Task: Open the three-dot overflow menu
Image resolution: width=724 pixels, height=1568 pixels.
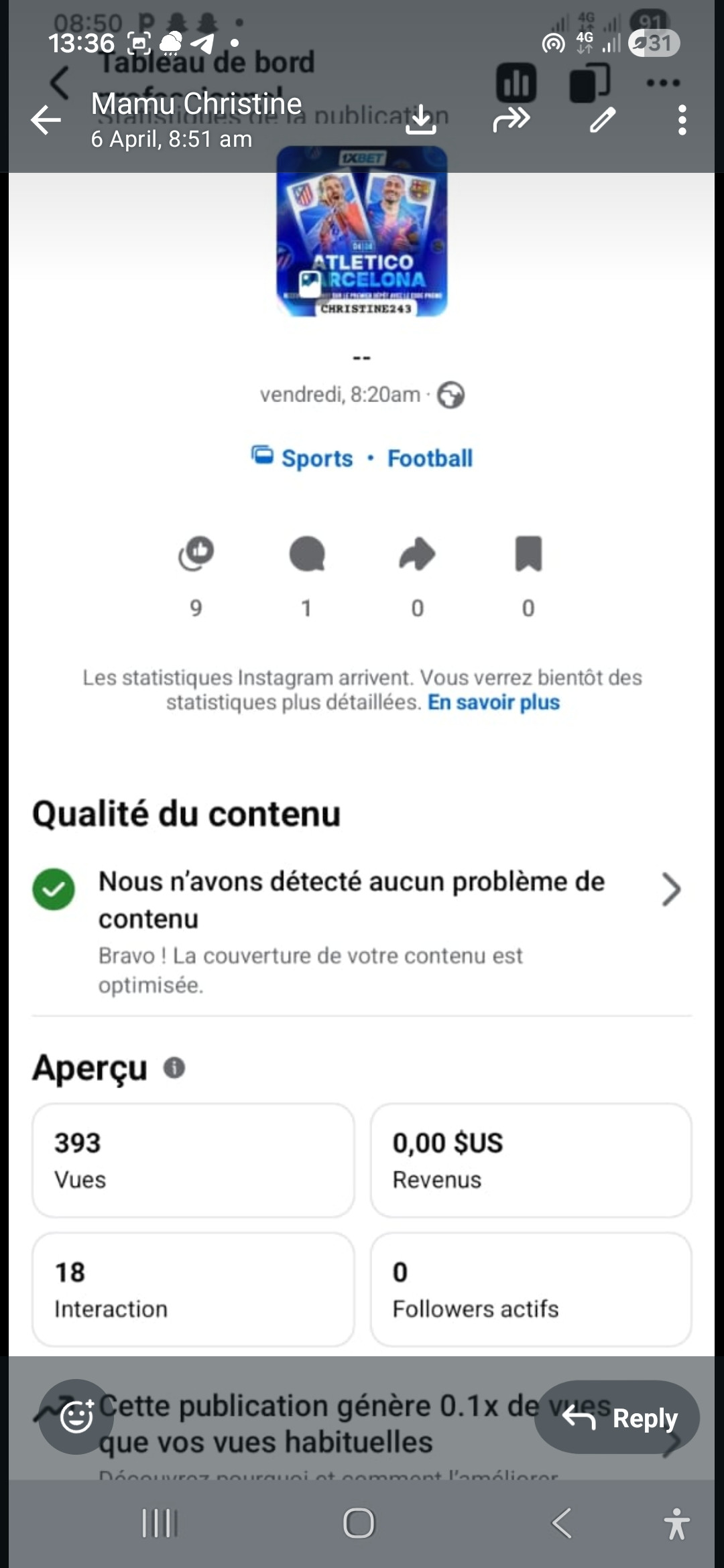Action: pyautogui.click(x=682, y=121)
